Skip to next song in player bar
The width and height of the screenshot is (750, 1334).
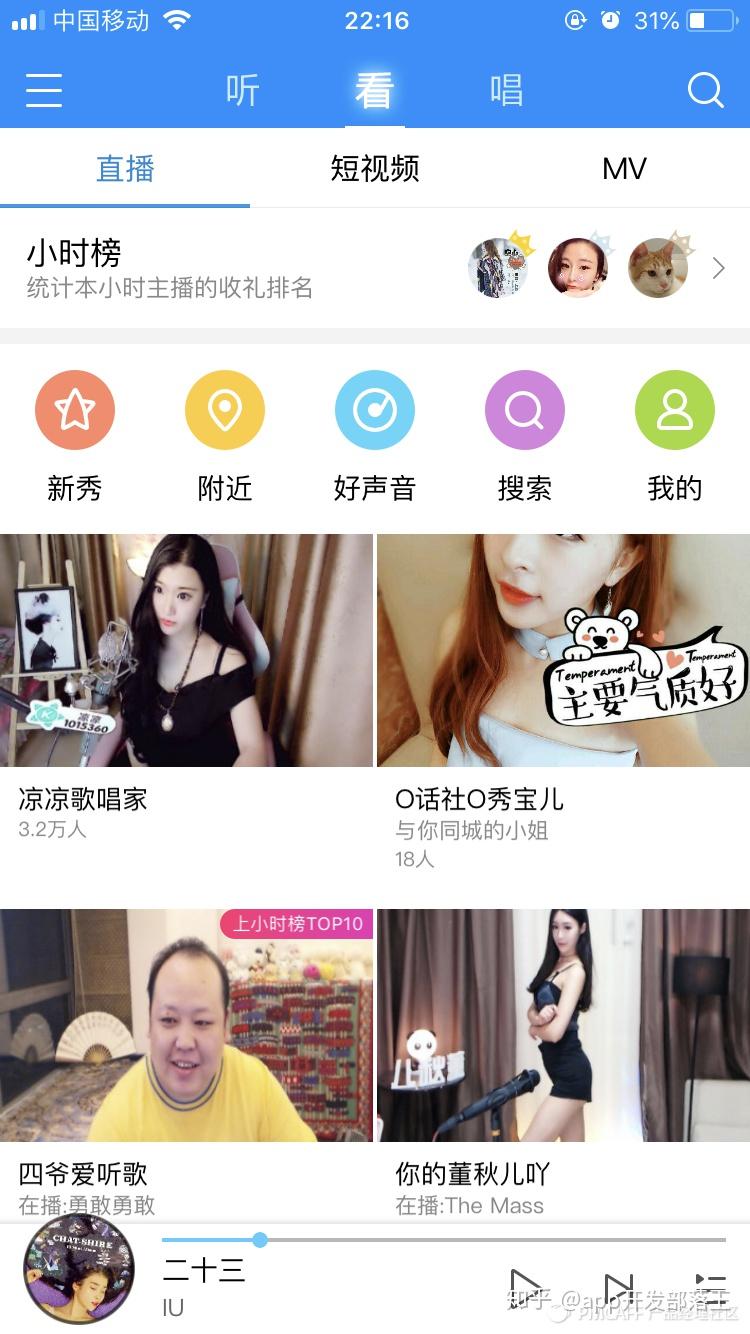click(622, 1288)
